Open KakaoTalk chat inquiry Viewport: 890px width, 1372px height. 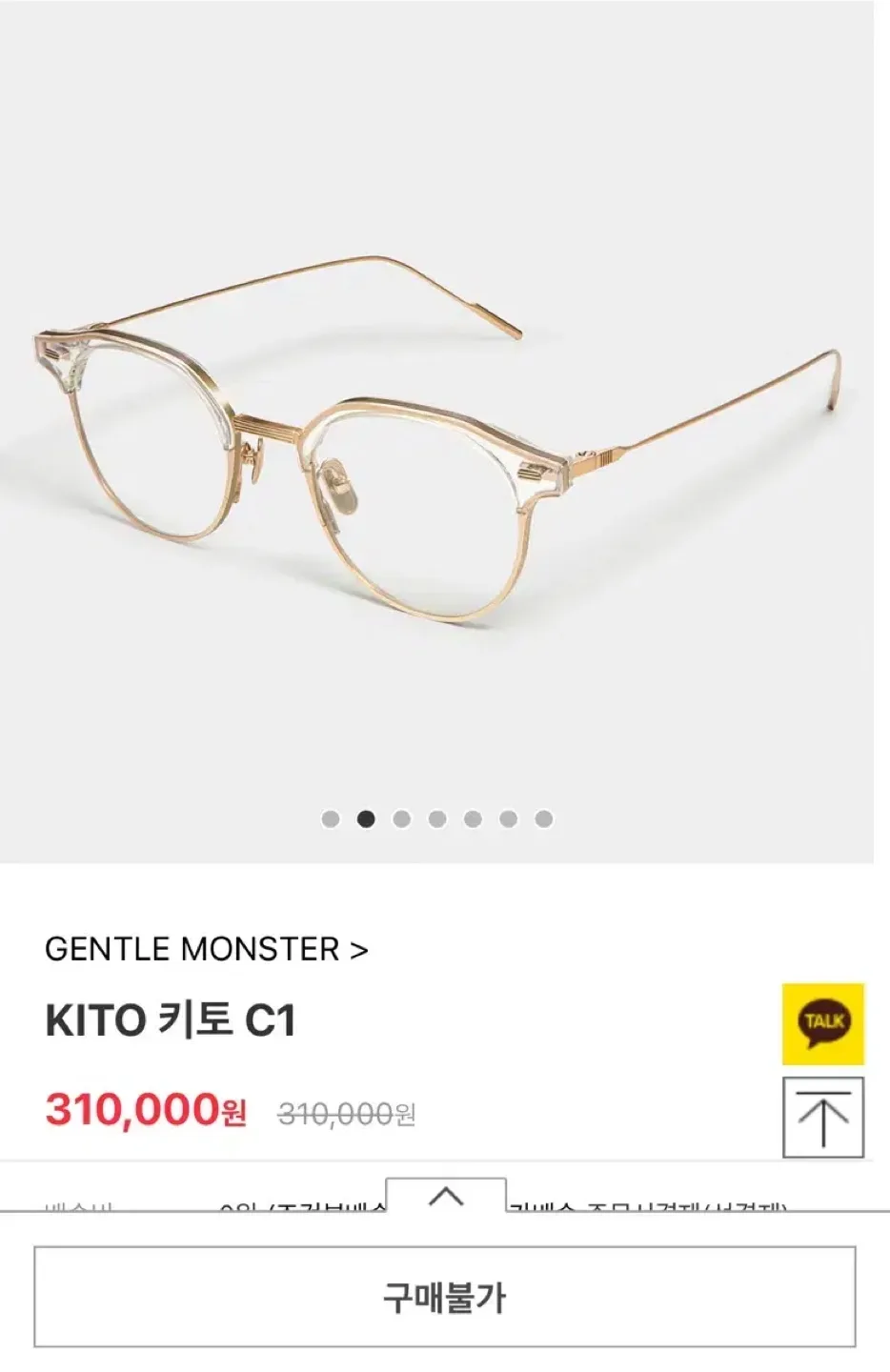822,1023
